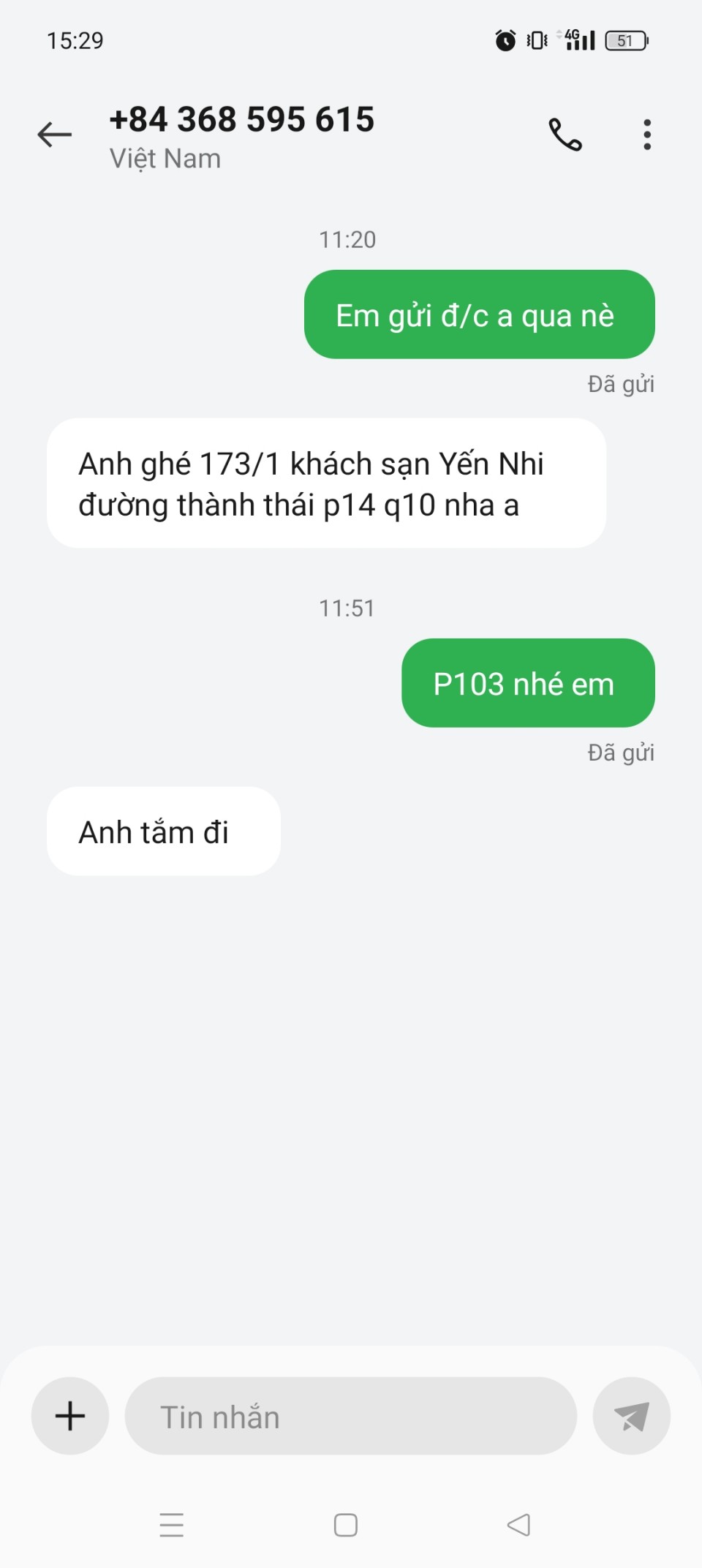Tap the plus attachment button
Screen dimensions: 702x1568
[70, 1416]
